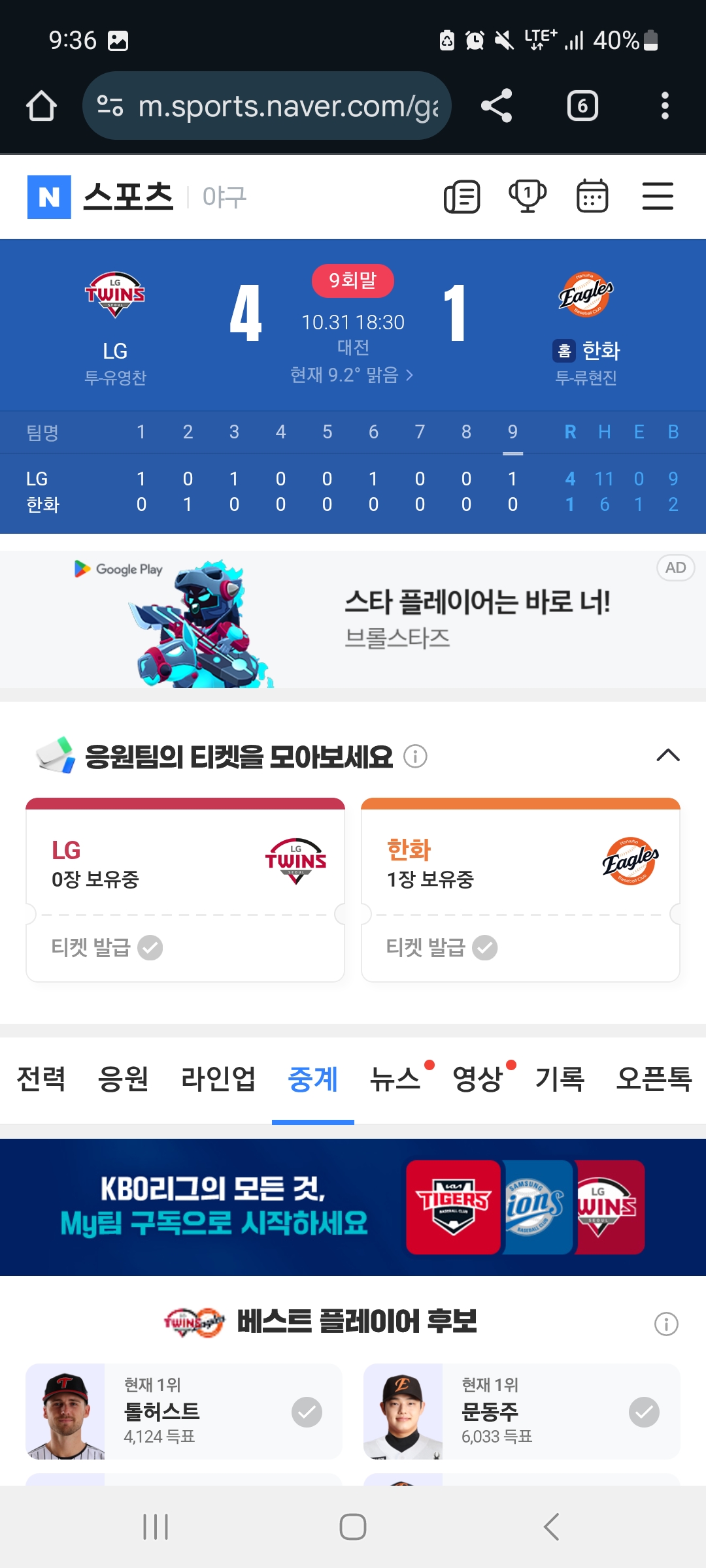Open the browser tab switcher
Image resolution: width=706 pixels, height=1568 pixels.
point(582,106)
